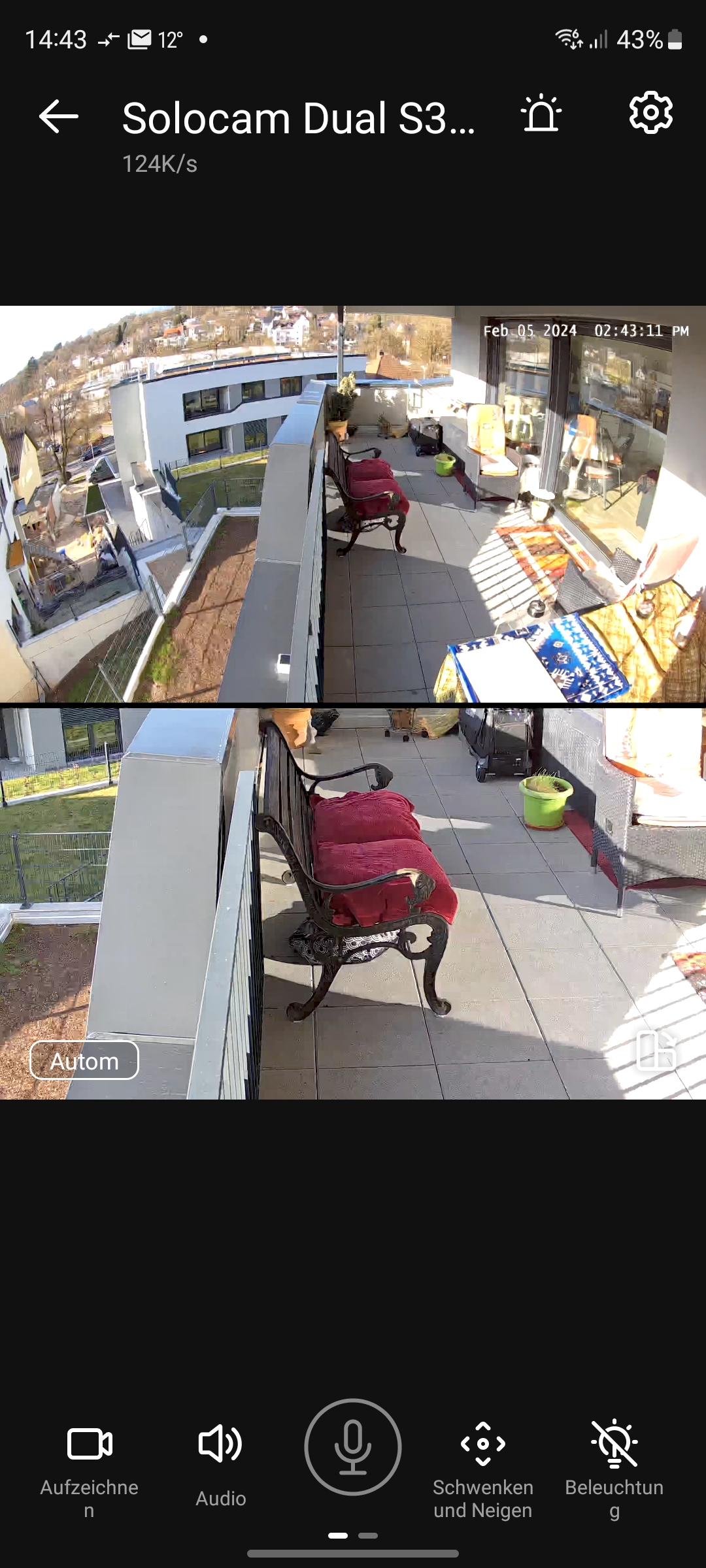706x1568 pixels.
Task: Go back using the arrow icon
Action: (59, 117)
